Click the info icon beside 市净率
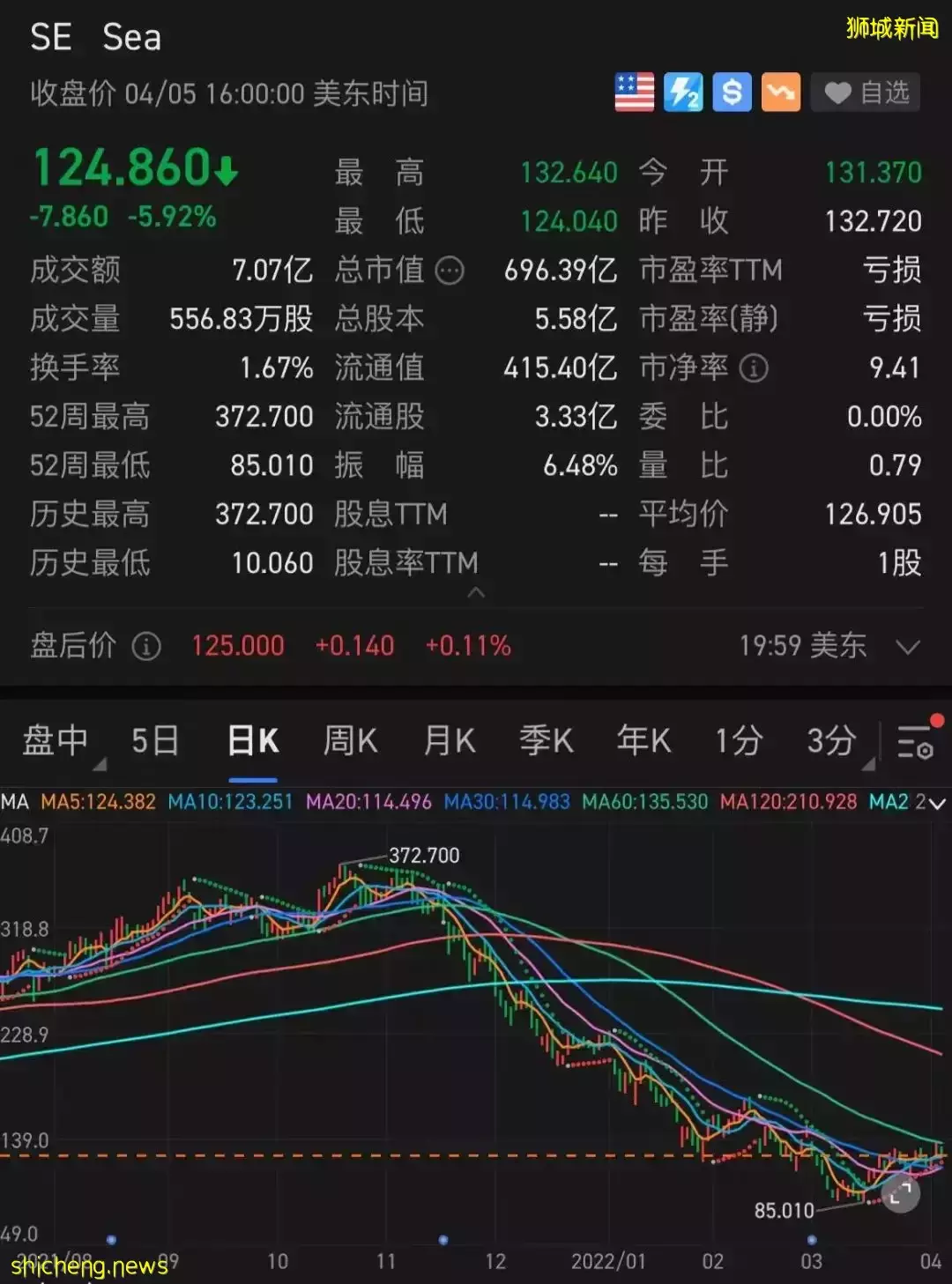The width and height of the screenshot is (952, 1284). click(754, 368)
